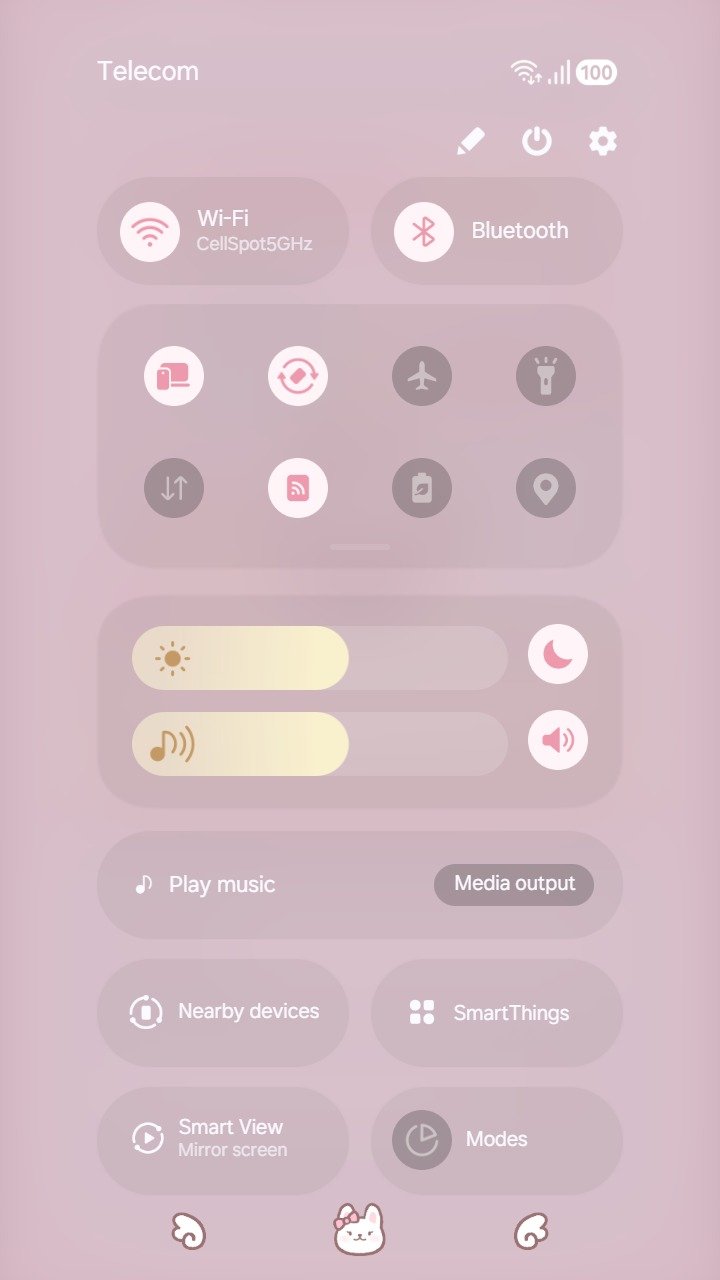Image resolution: width=720 pixels, height=1280 pixels.
Task: Open the power off menu
Action: coord(537,142)
